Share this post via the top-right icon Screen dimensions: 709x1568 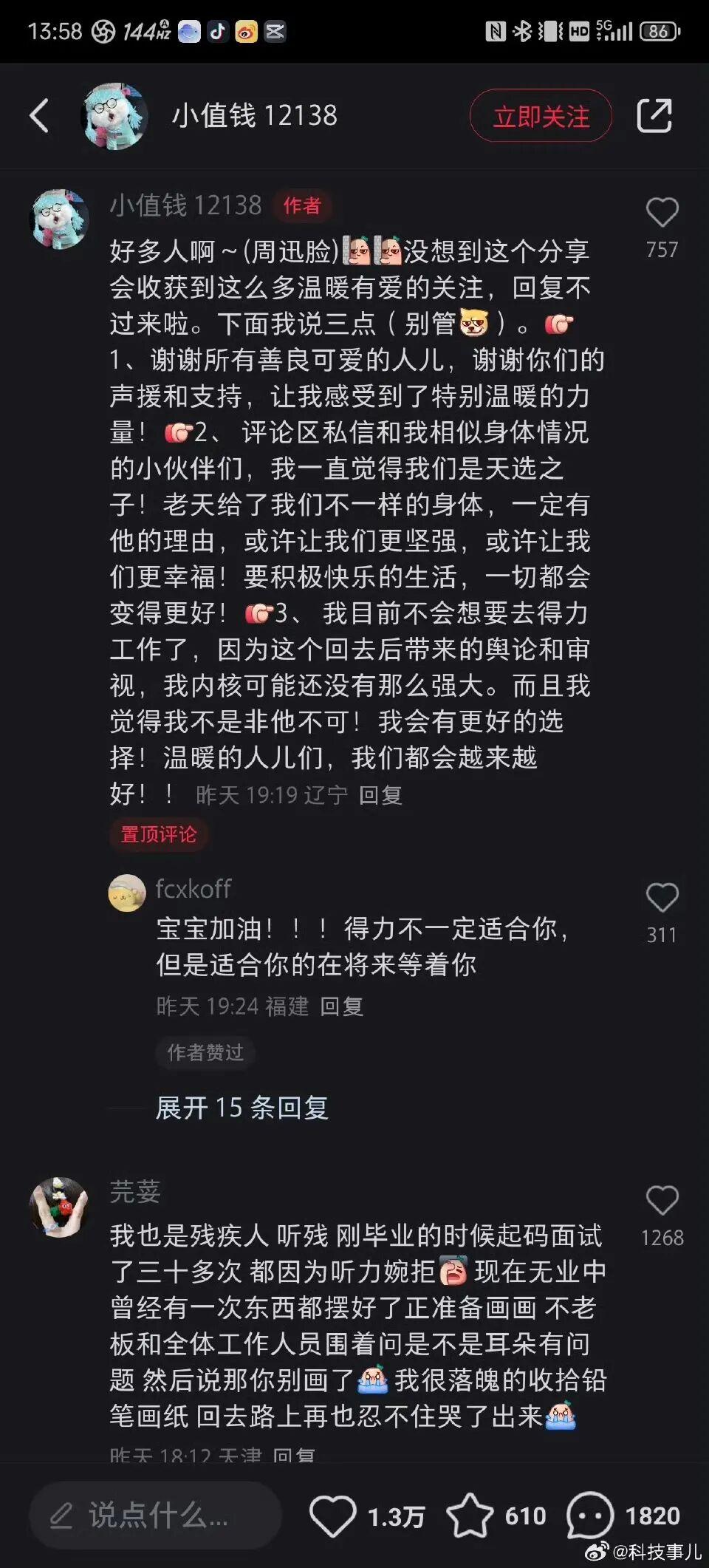pos(654,116)
